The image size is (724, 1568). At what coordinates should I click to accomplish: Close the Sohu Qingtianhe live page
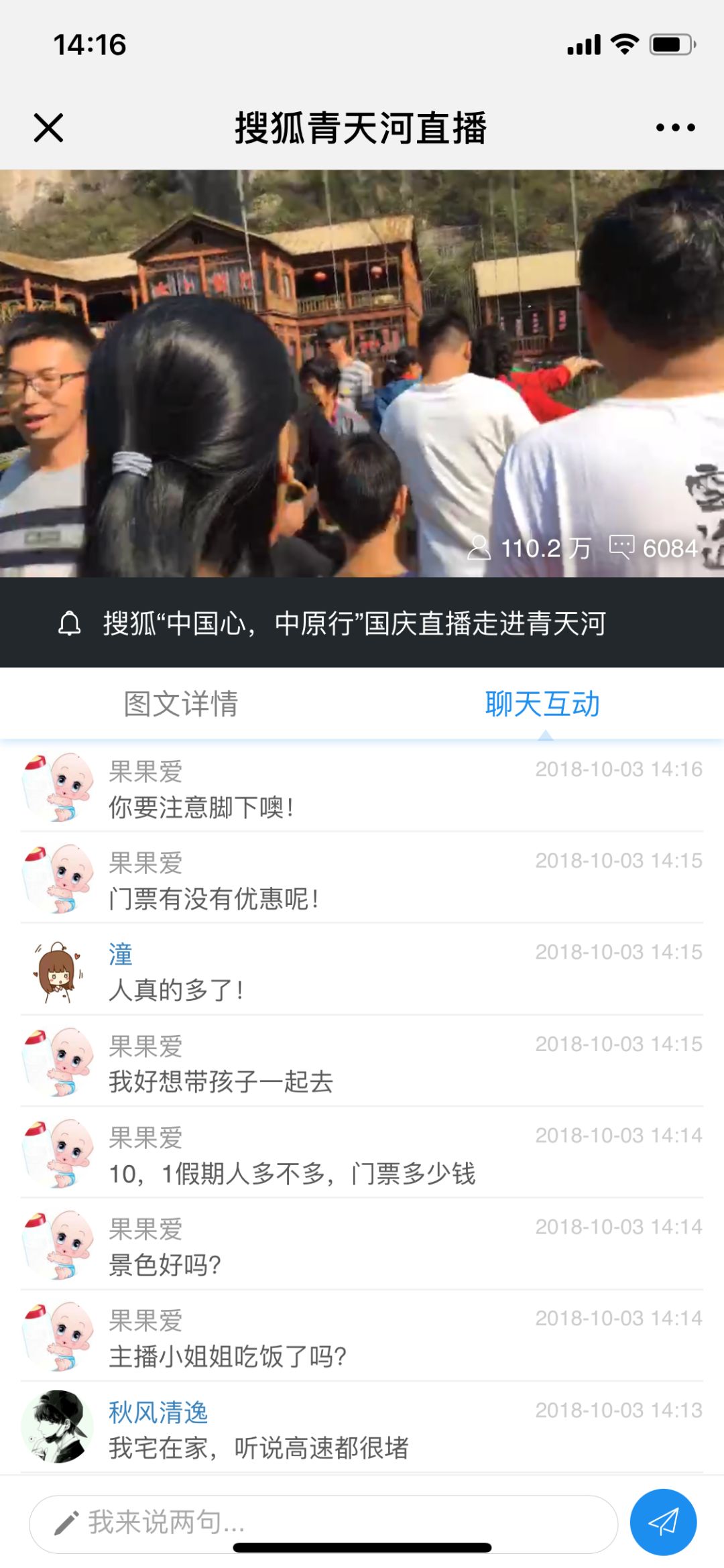[x=48, y=127]
